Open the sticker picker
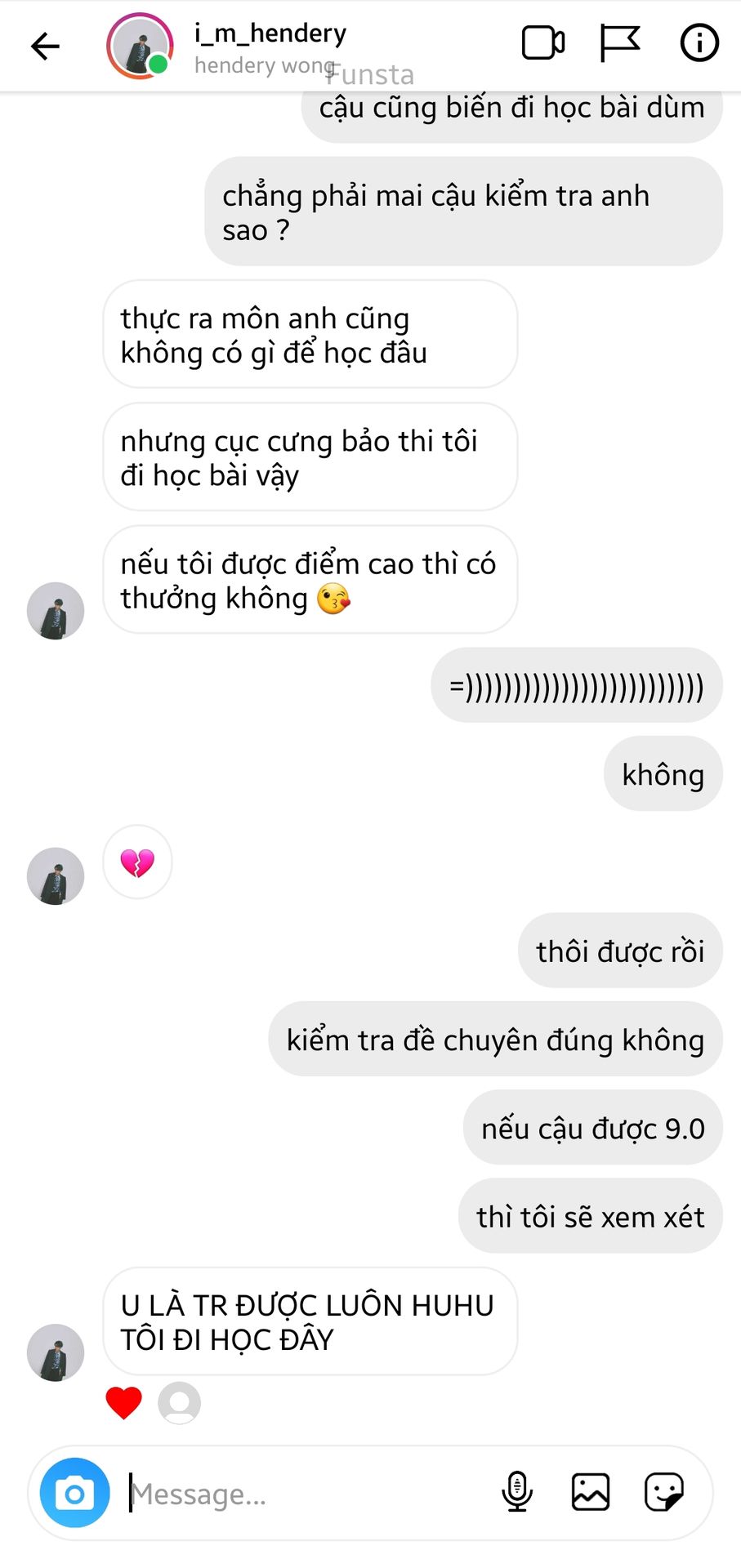741x1568 pixels. click(x=663, y=1492)
